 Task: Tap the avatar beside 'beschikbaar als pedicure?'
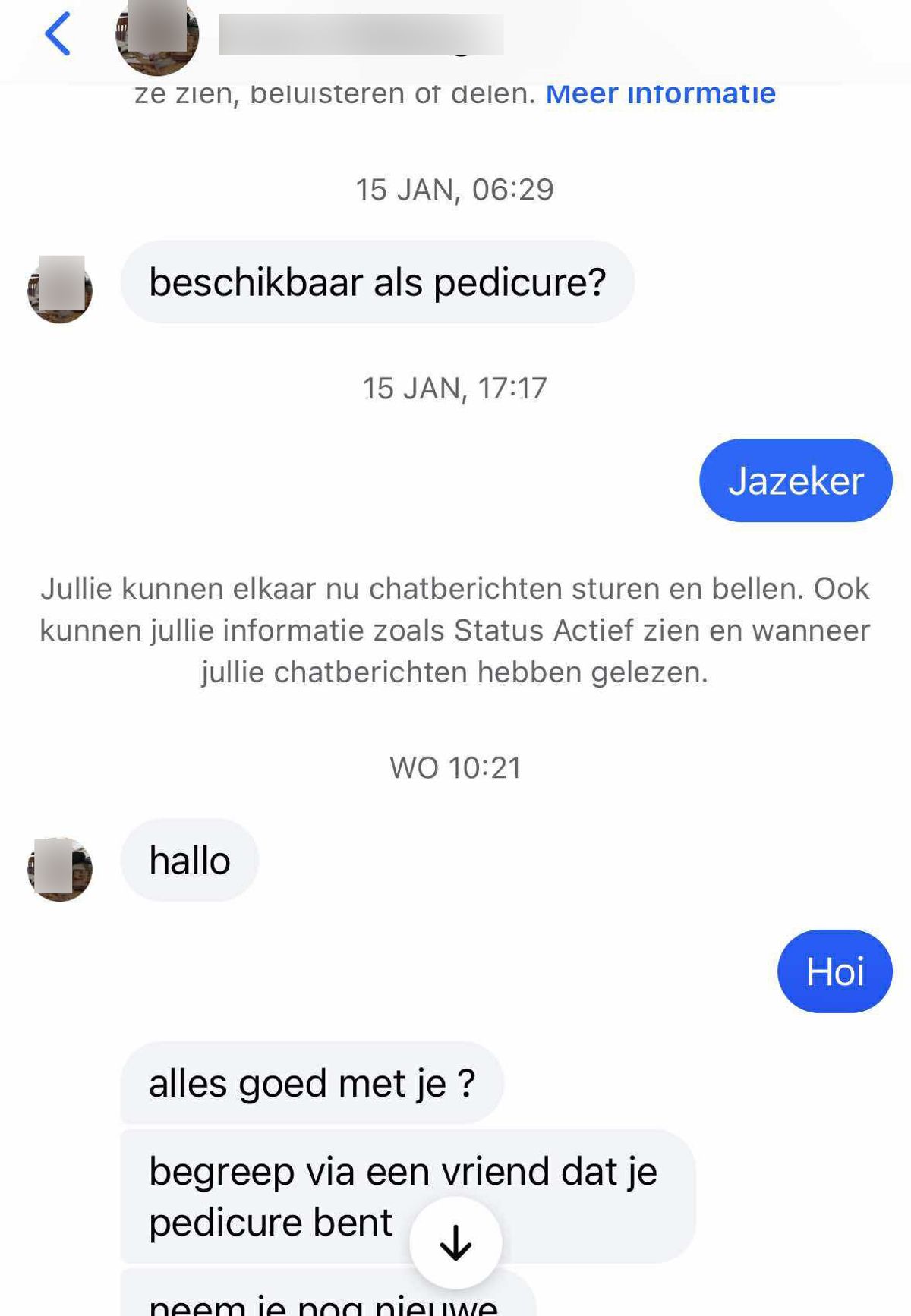pyautogui.click(x=60, y=290)
